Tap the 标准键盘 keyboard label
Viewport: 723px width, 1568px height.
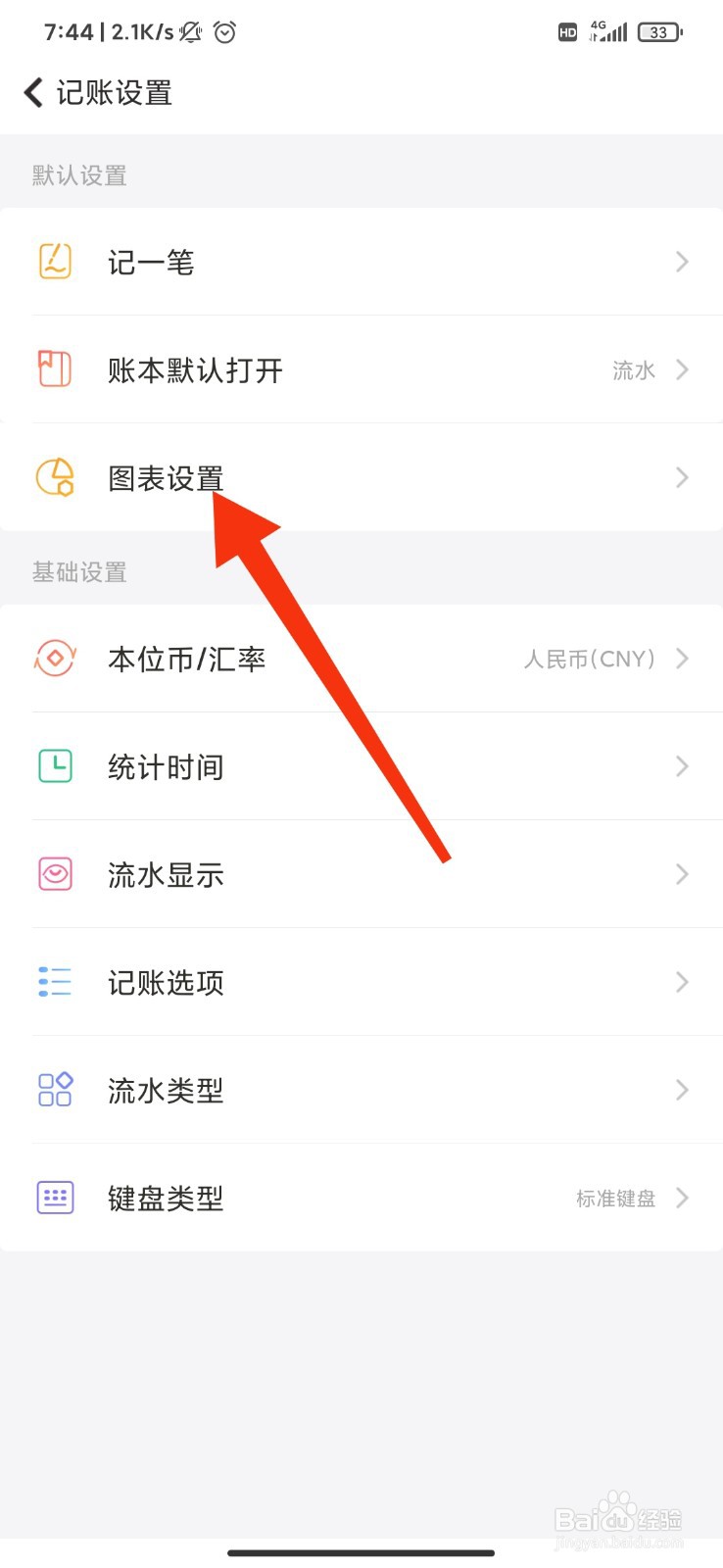614,1198
